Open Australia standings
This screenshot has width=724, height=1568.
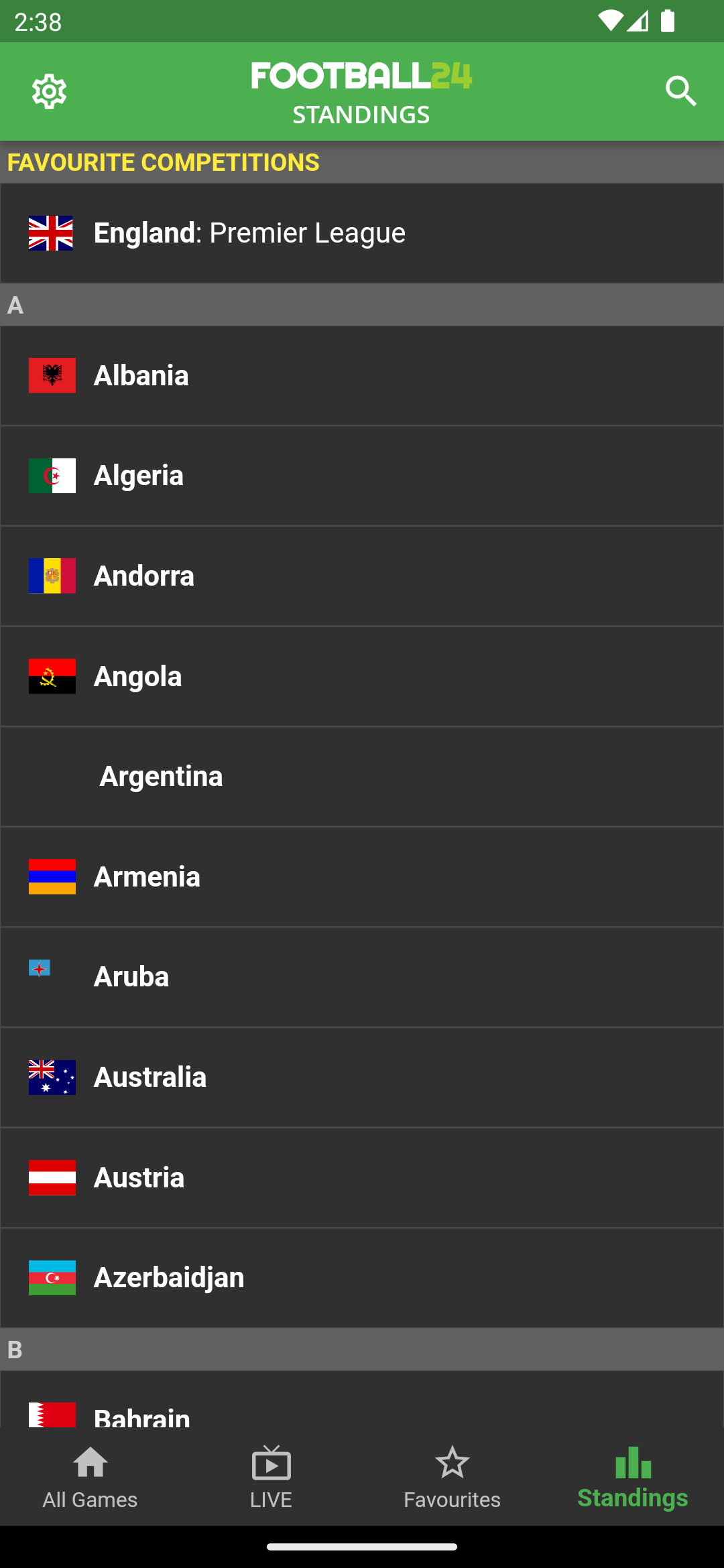[x=362, y=1077]
